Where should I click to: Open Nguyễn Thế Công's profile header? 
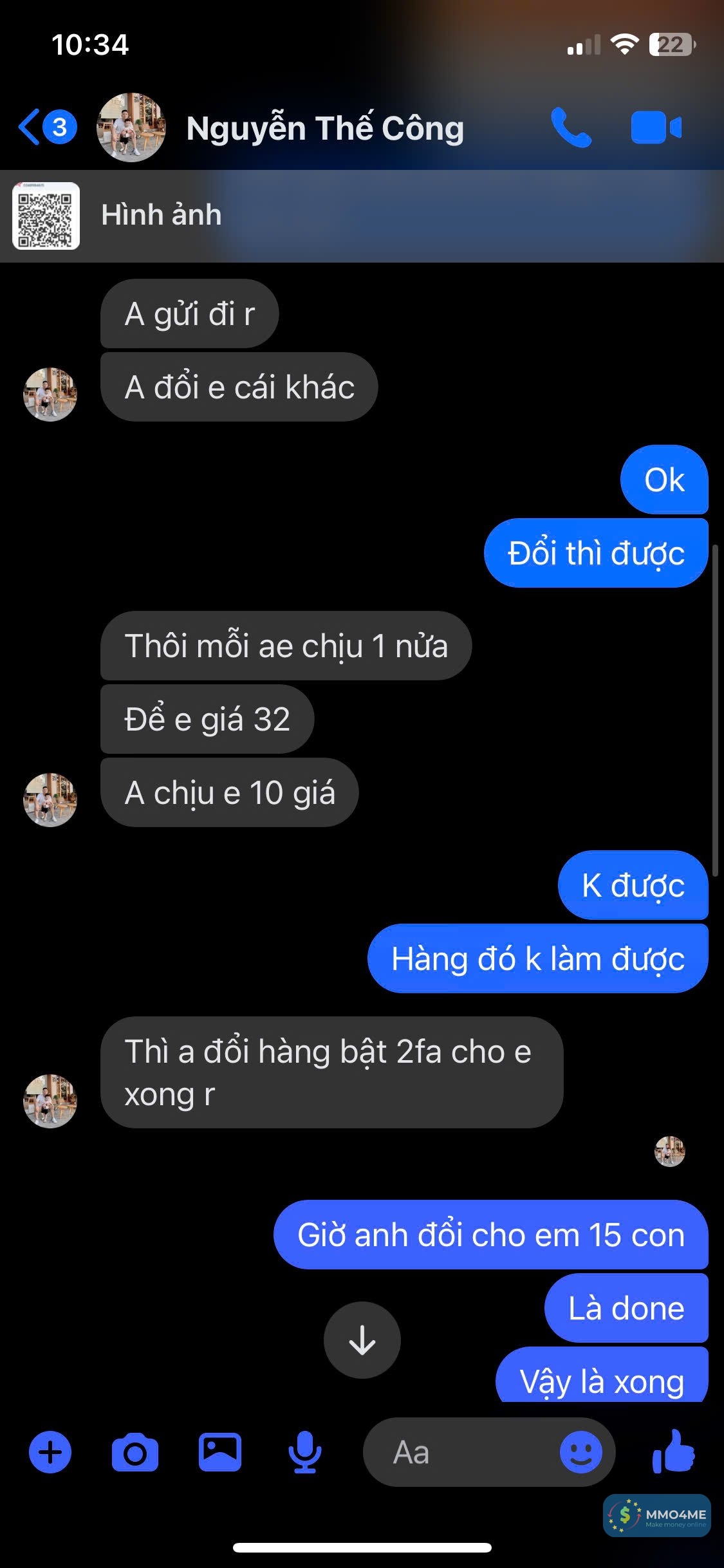coord(324,128)
